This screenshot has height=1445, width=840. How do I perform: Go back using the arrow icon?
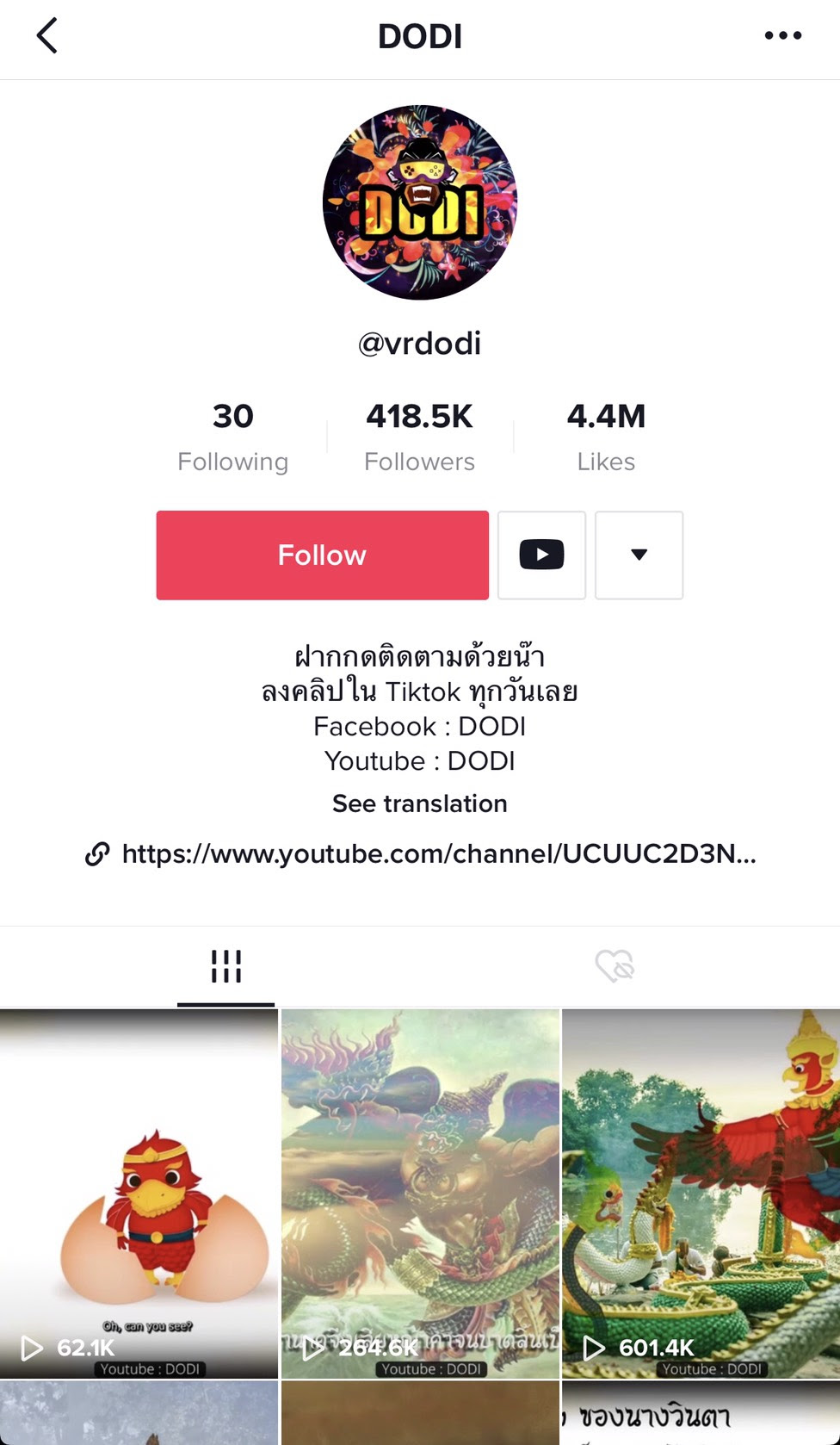tap(47, 36)
